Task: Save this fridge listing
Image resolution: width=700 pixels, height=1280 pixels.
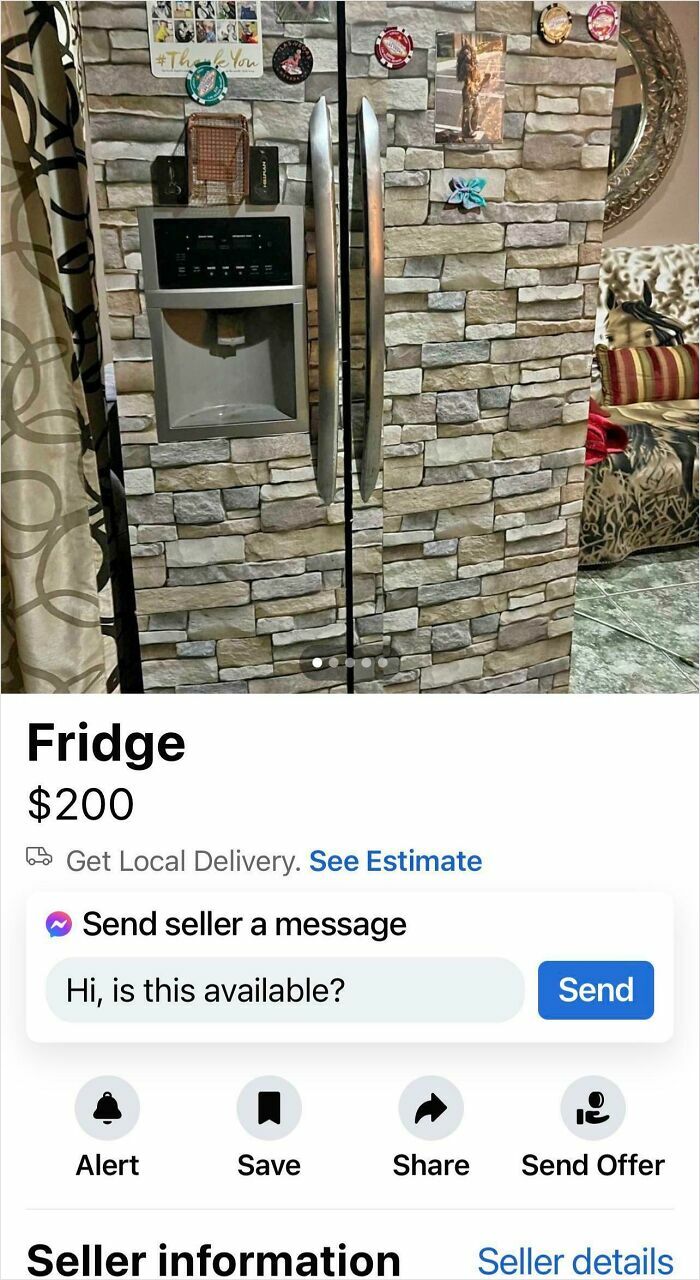Action: coord(269,1108)
